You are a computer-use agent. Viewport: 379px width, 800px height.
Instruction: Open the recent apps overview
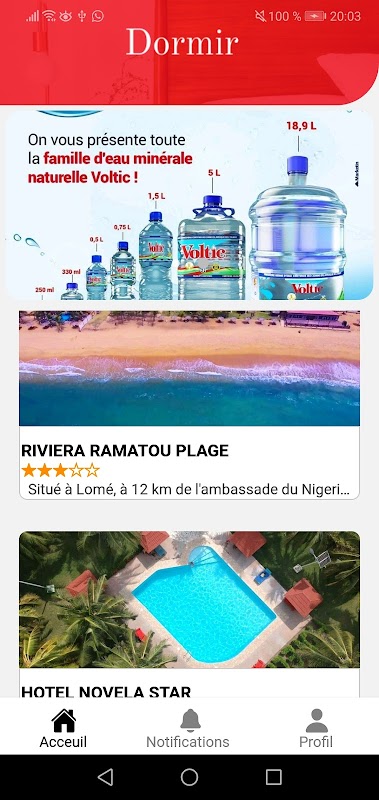click(274, 777)
